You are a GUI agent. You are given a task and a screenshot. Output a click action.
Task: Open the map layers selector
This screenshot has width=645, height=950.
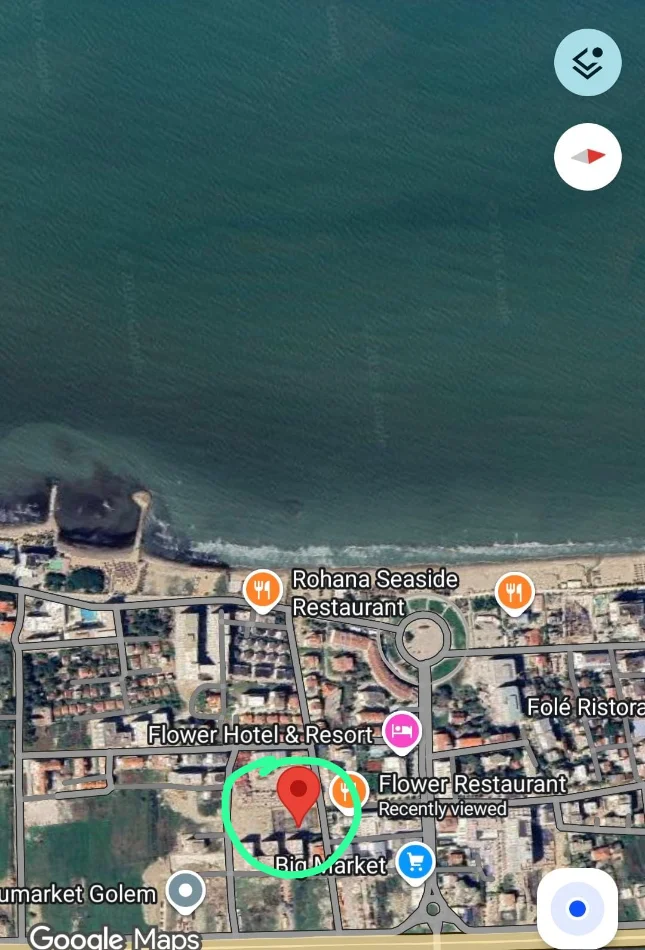coord(588,62)
